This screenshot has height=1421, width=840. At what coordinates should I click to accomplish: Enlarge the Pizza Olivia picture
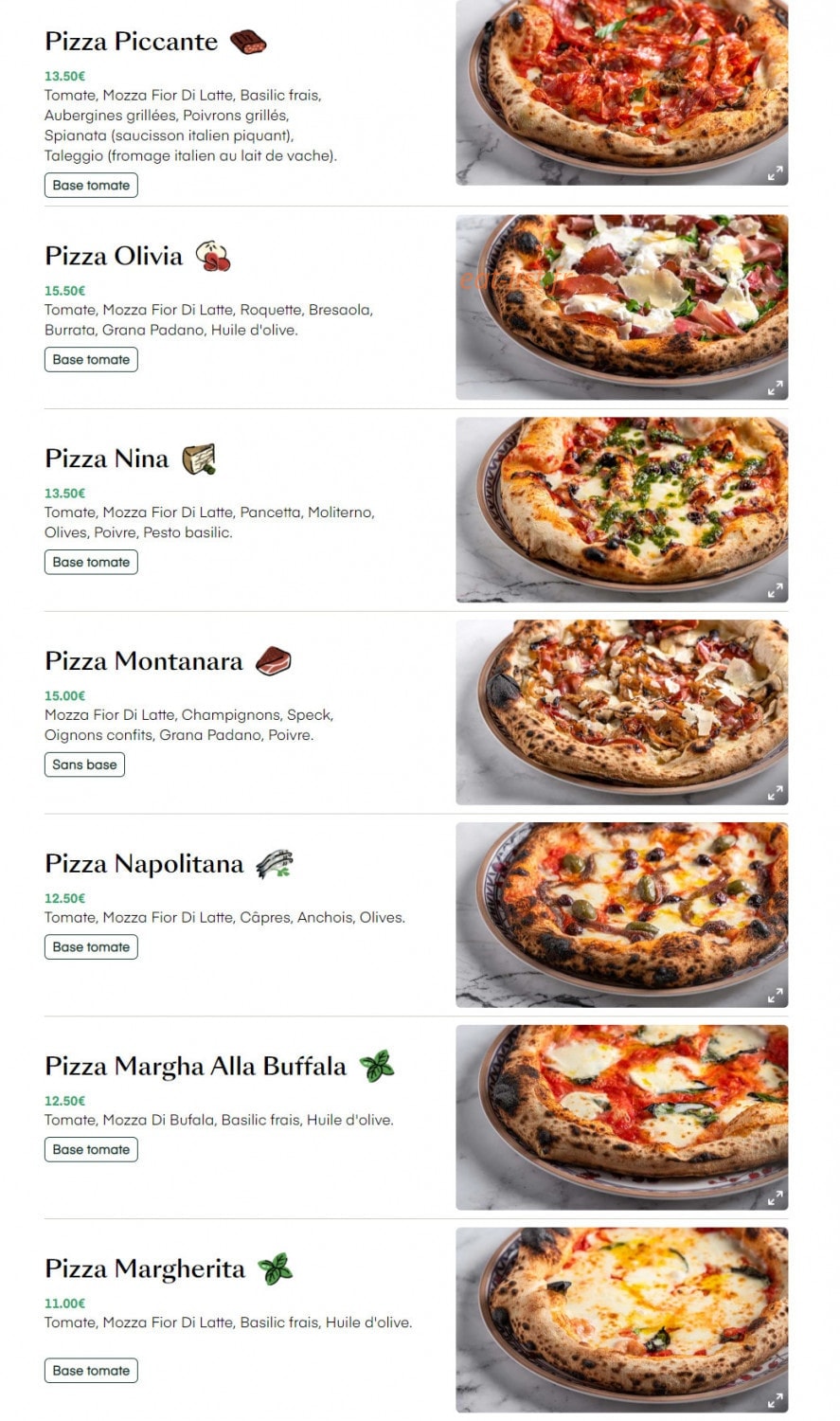pos(775,387)
